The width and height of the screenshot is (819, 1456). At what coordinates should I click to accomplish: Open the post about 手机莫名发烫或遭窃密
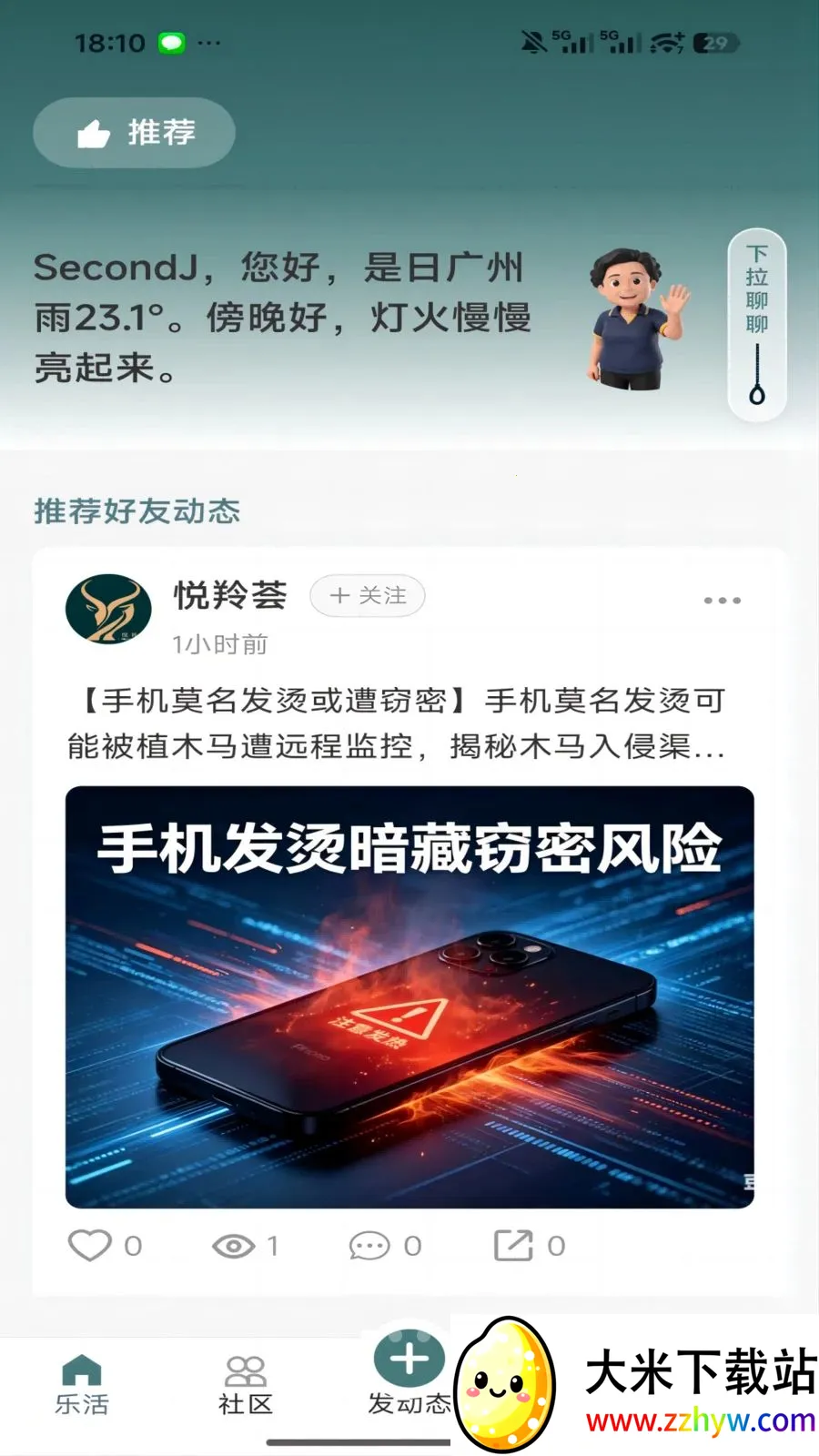396,723
